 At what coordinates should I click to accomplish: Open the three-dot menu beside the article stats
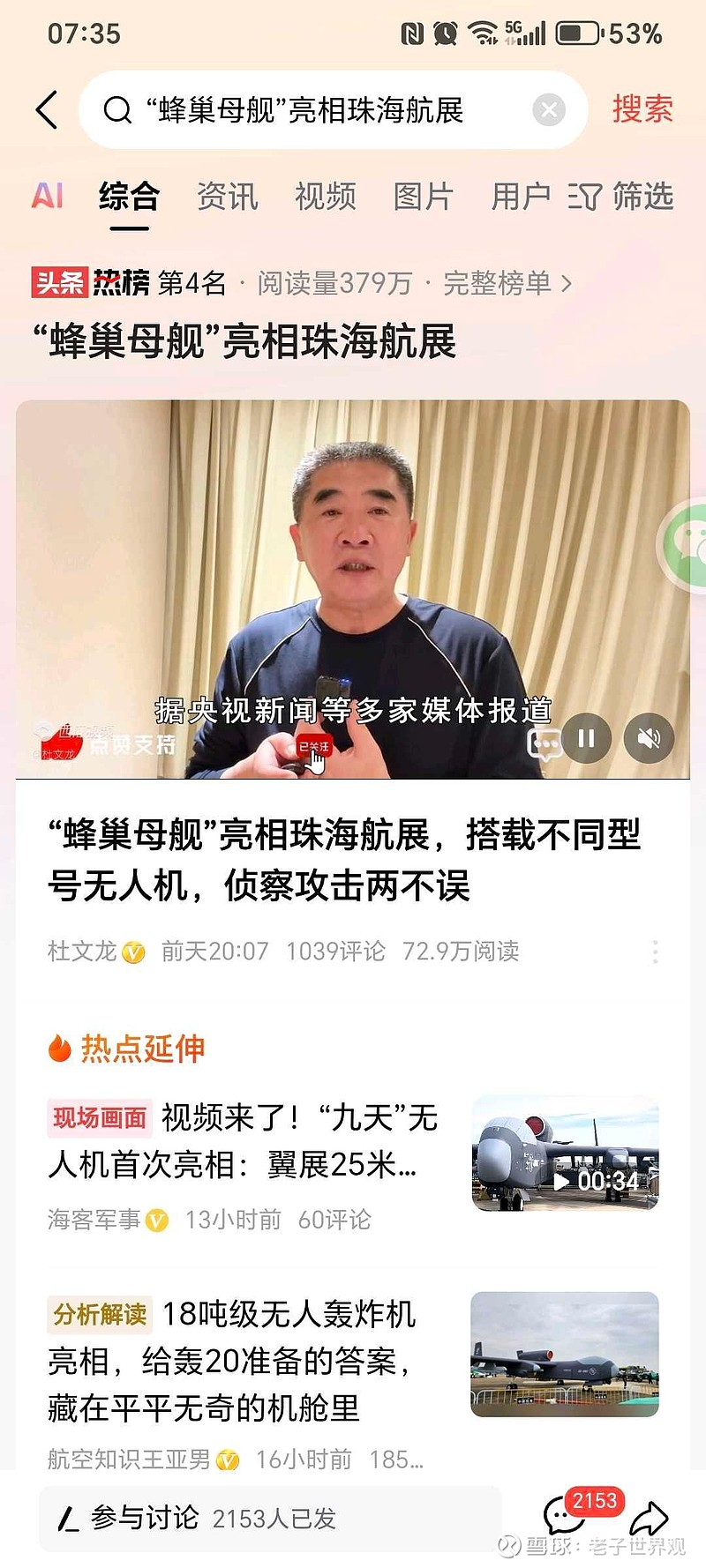655,952
